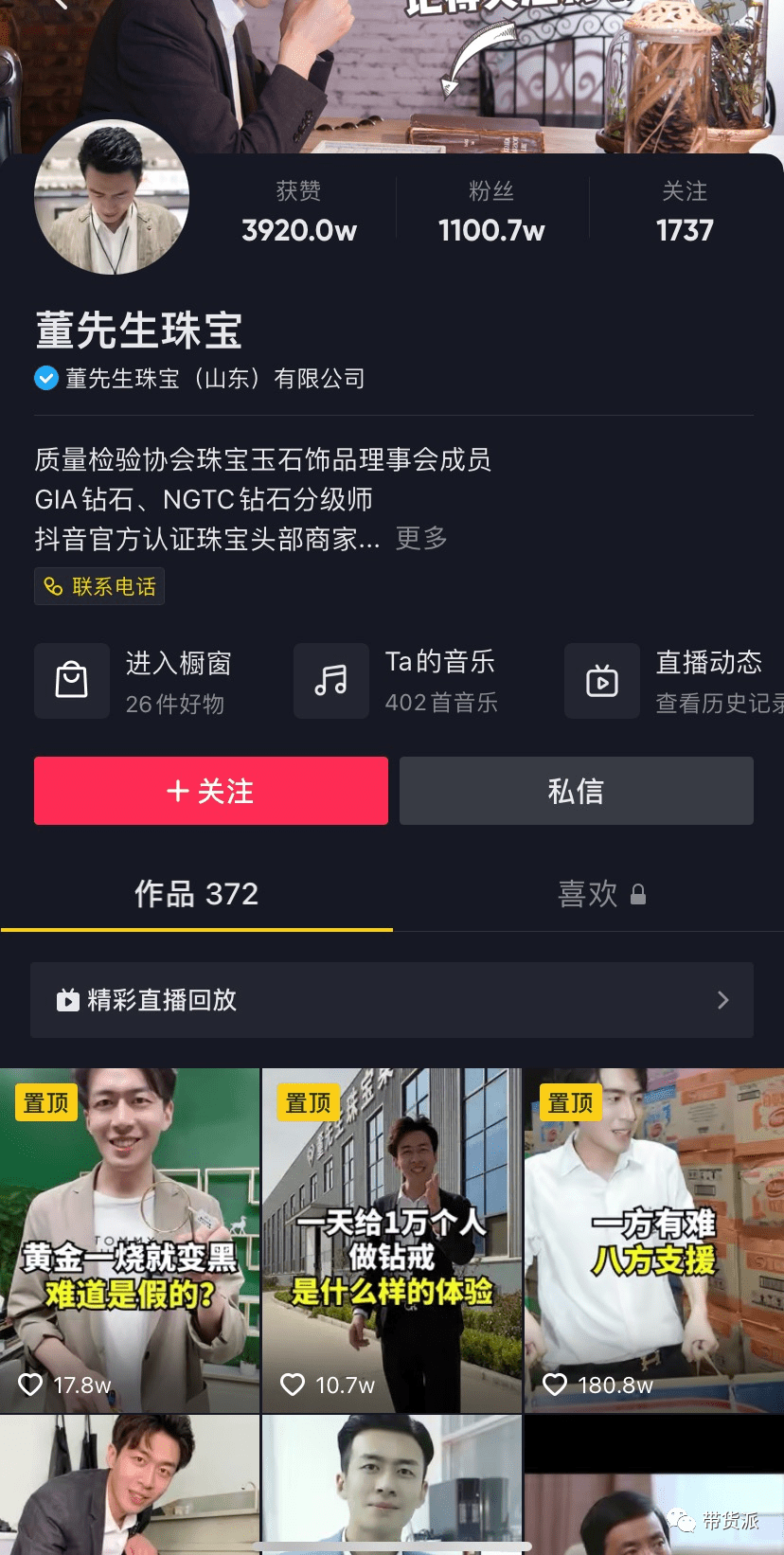Play the pinned video 一天给1万个人做钻戒
This screenshot has height=1555, width=784.
click(391, 1241)
